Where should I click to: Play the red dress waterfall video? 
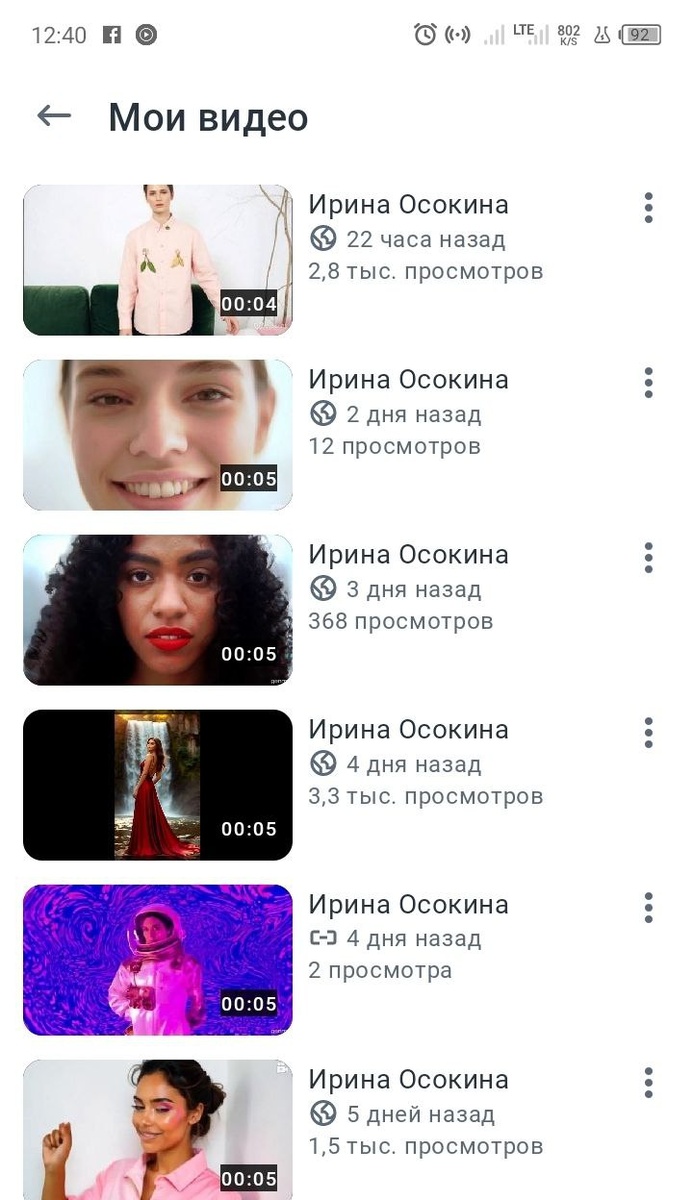tap(158, 785)
